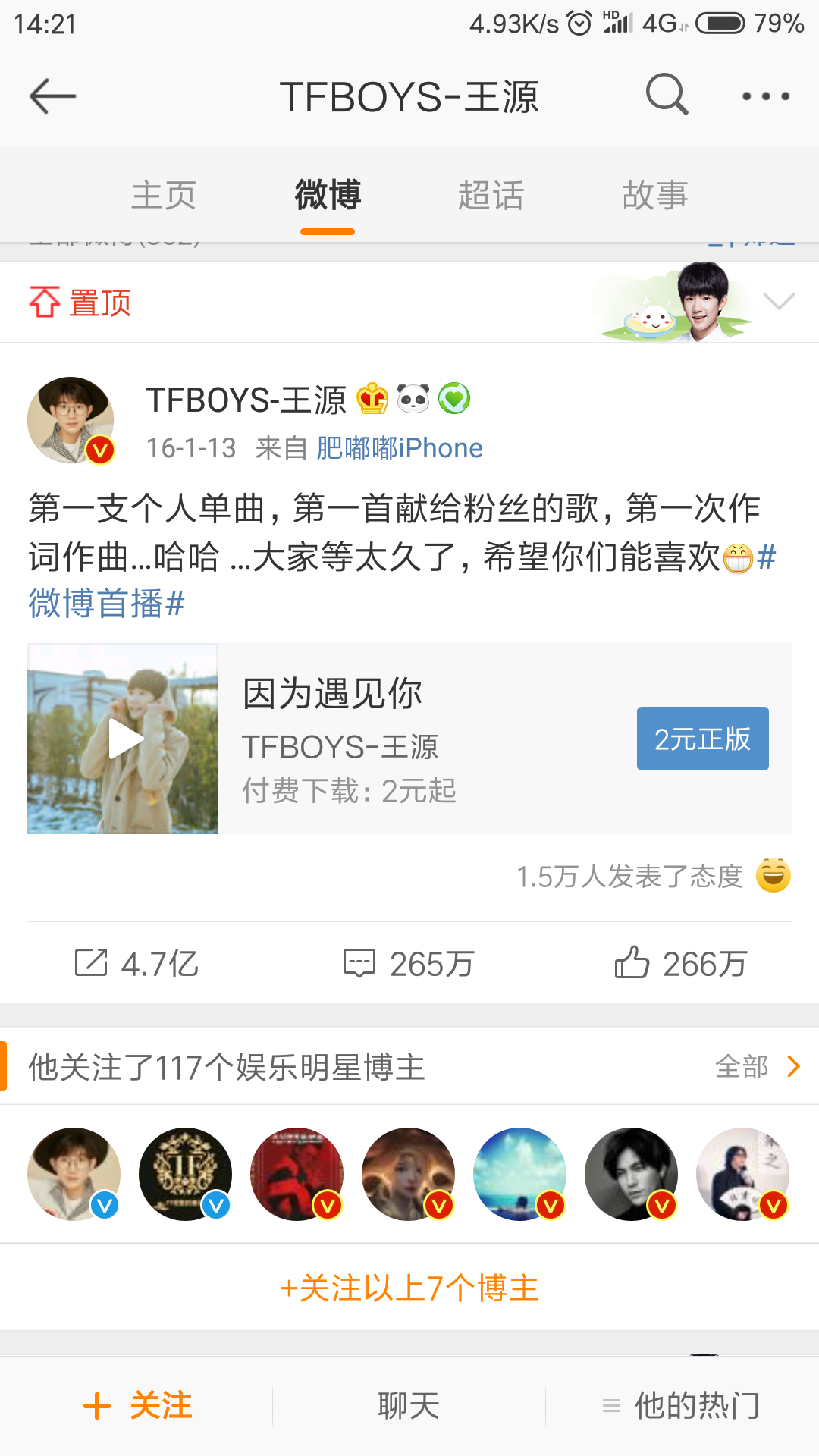Open comments showing 265万
This screenshot has height=1456, width=819.
click(x=409, y=964)
